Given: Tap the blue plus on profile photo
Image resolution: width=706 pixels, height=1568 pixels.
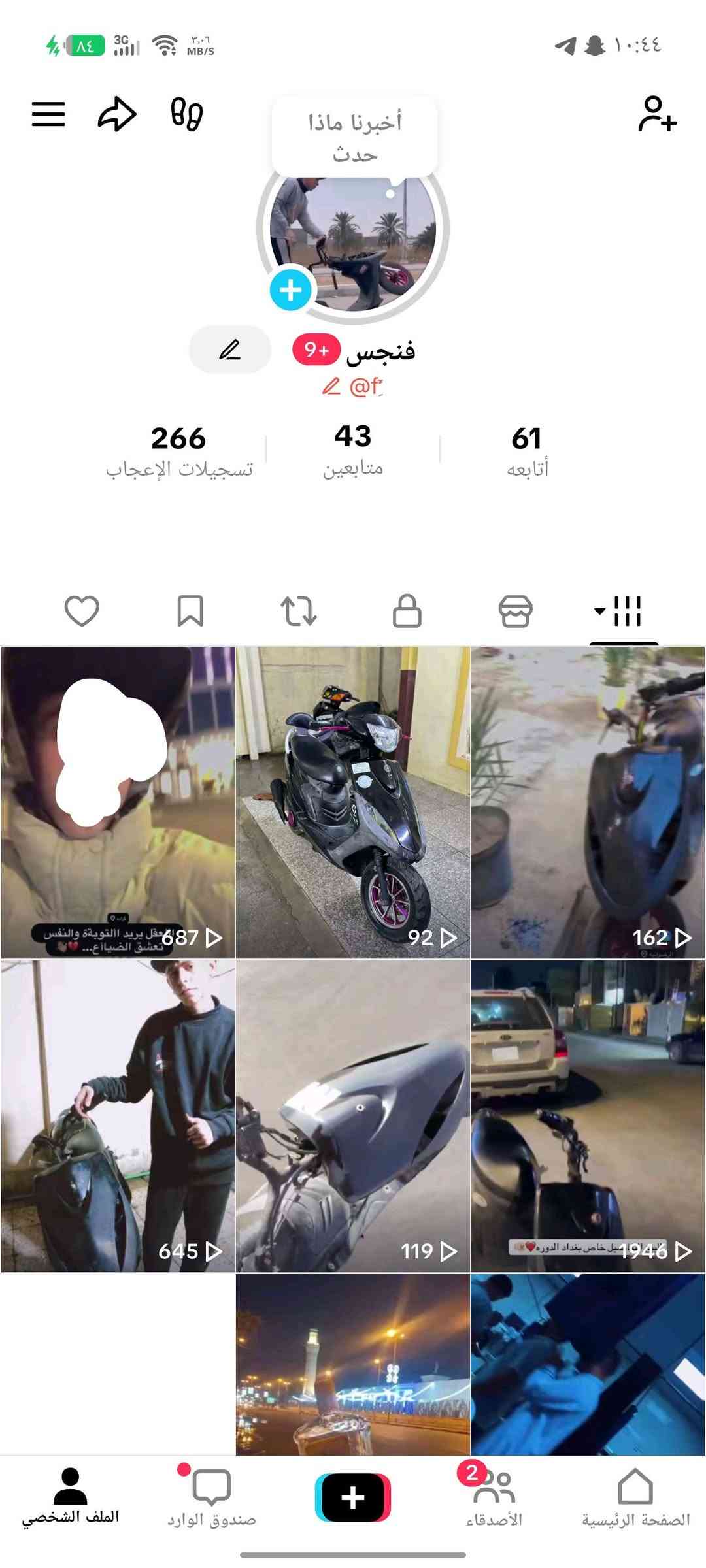Looking at the screenshot, I should pyautogui.click(x=290, y=289).
